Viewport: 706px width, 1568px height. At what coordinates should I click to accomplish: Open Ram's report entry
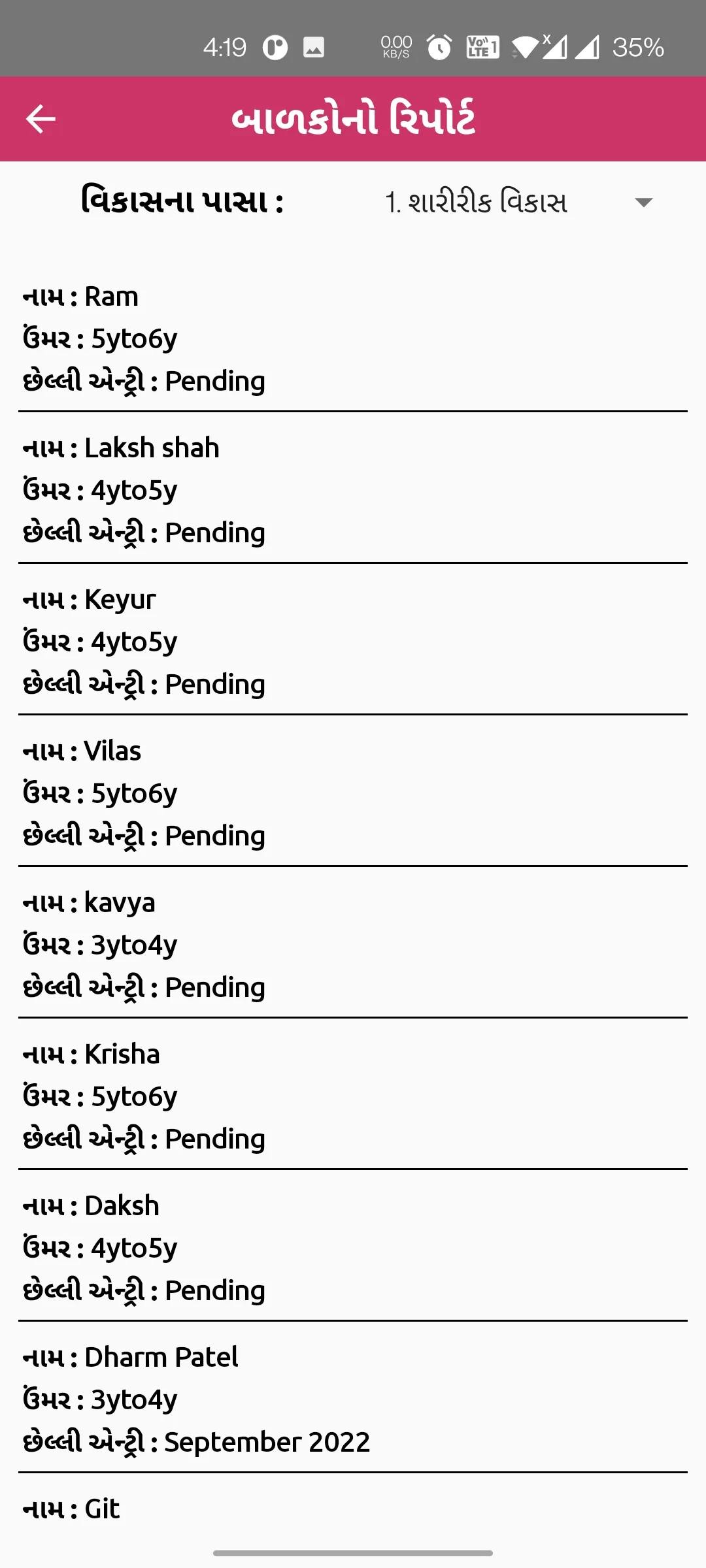point(353,338)
